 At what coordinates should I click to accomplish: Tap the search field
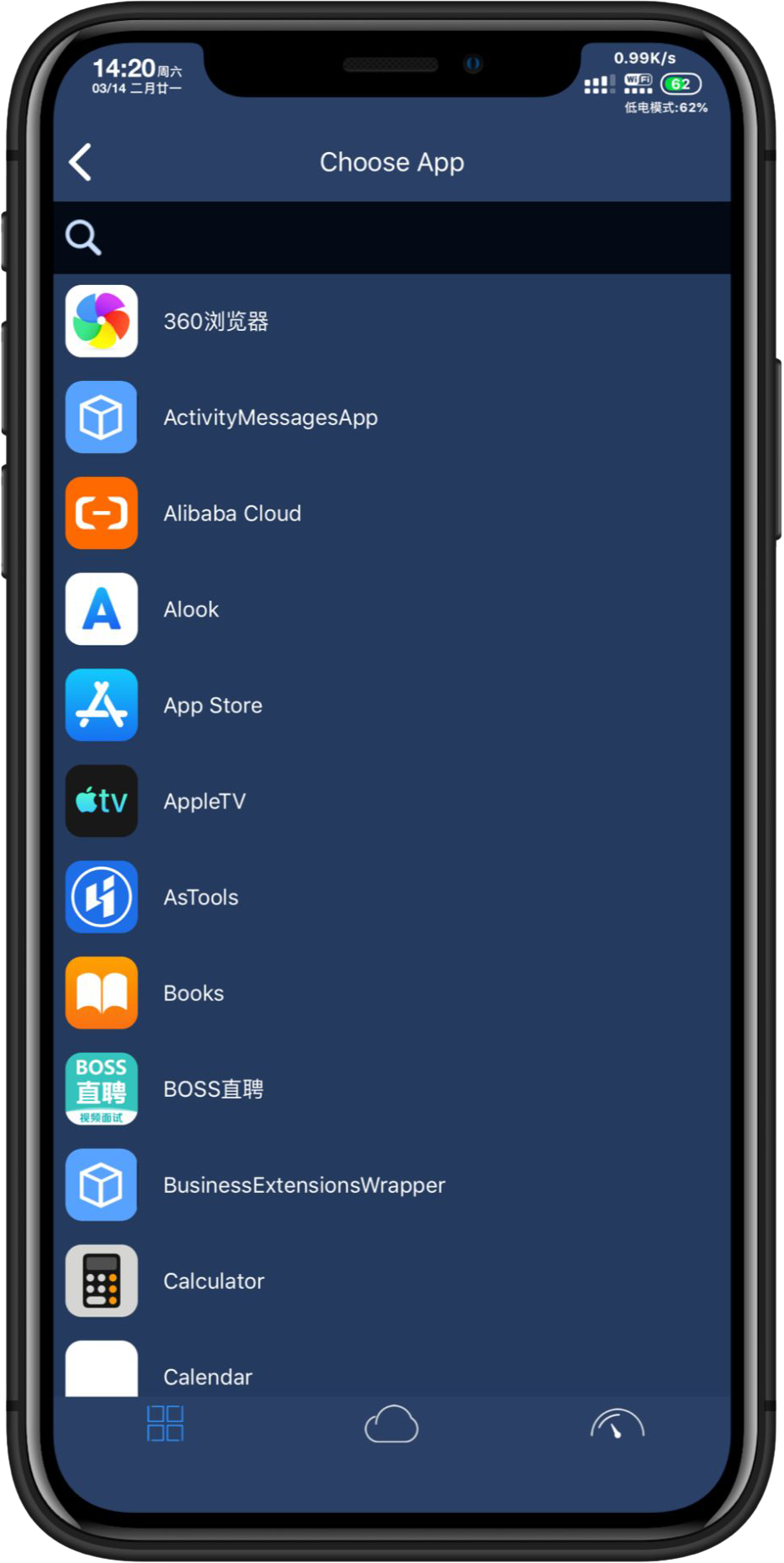pyautogui.click(x=392, y=238)
